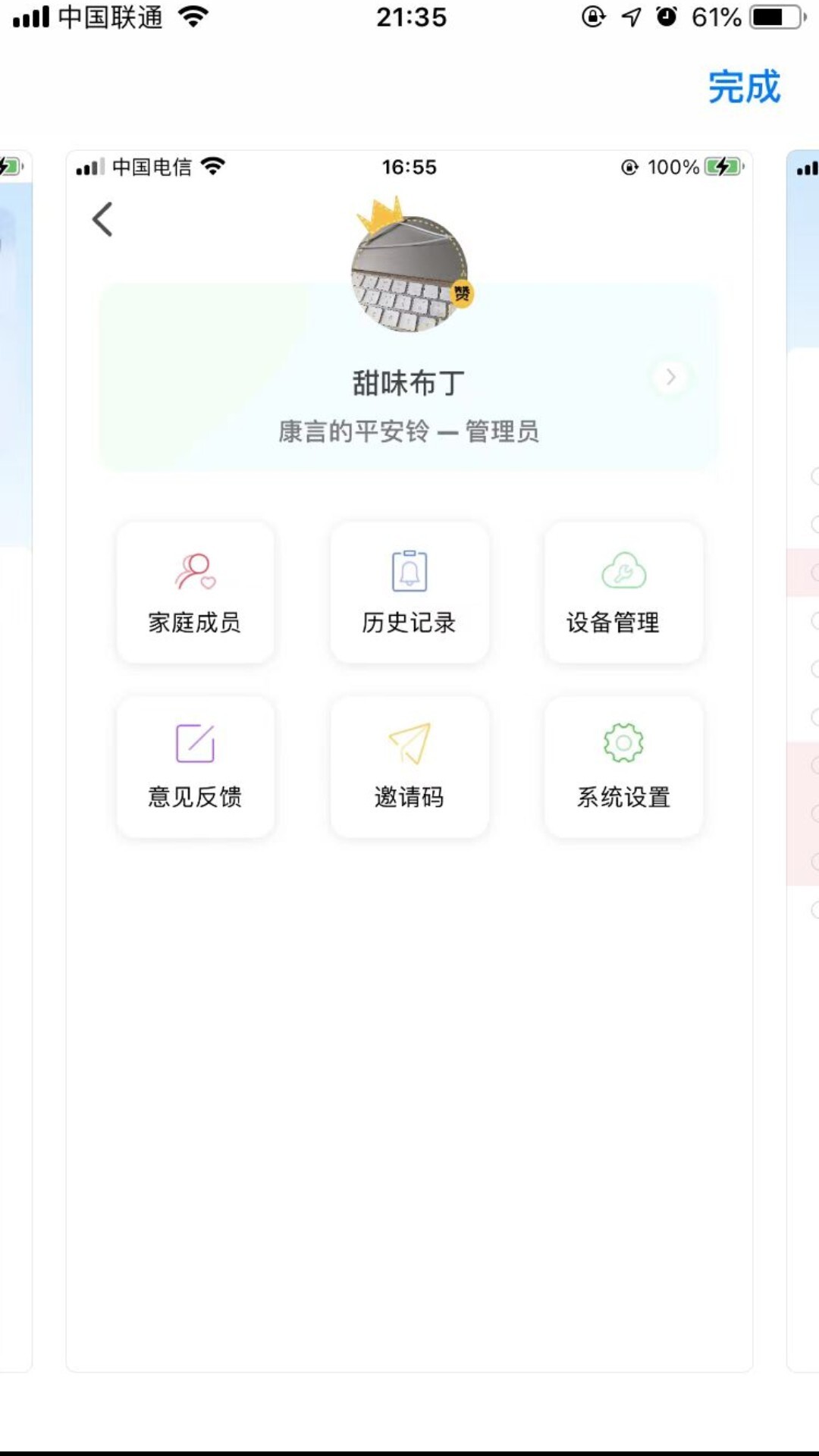This screenshot has width=819, height=1456.
Task: Tap the 康言的平安铃 管理员 subtitle link
Action: (x=409, y=431)
